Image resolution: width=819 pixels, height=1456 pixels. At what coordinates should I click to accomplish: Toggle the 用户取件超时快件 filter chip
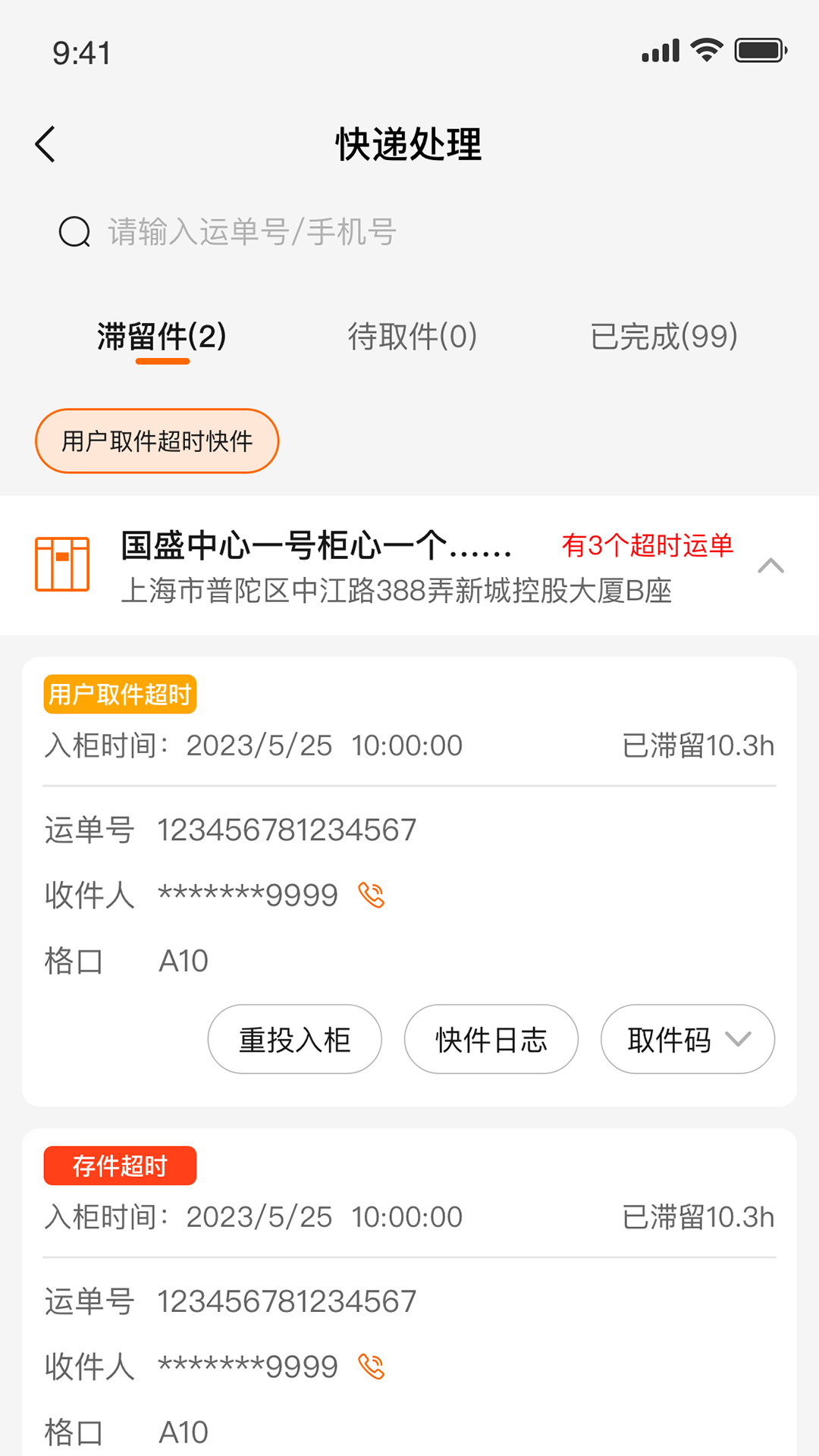[x=156, y=441]
